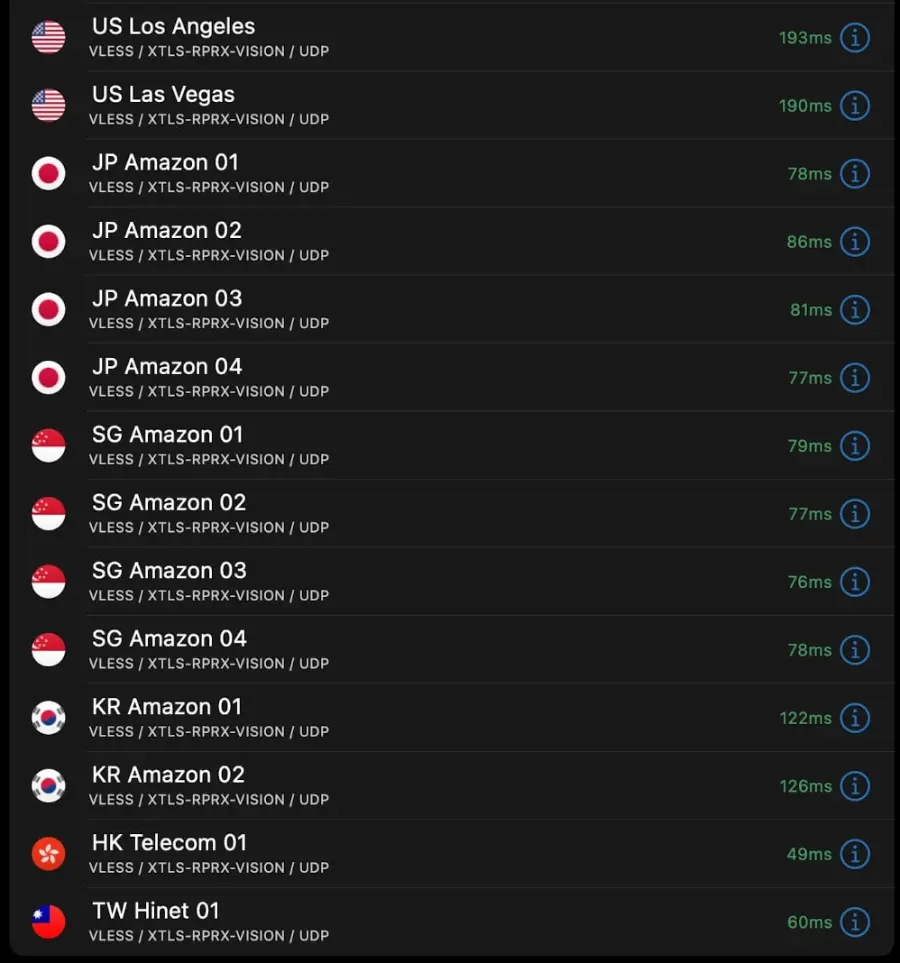Tap info icon beside JP Amazon 04
Image resolution: width=900 pixels, height=963 pixels.
(854, 378)
